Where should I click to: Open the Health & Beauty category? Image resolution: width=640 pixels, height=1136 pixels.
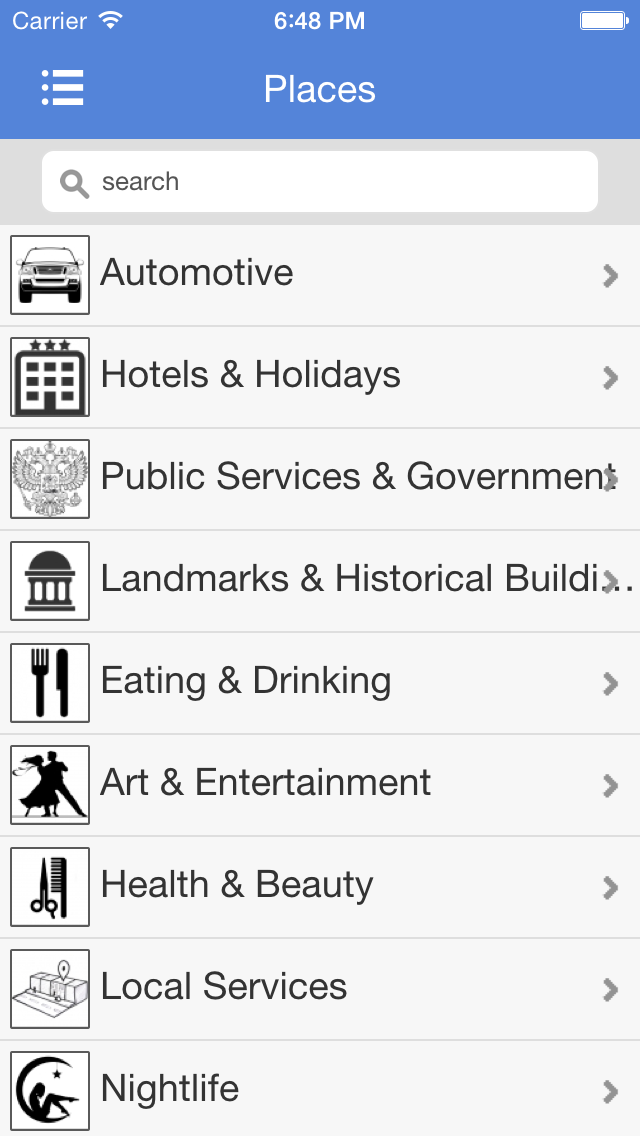click(x=320, y=886)
